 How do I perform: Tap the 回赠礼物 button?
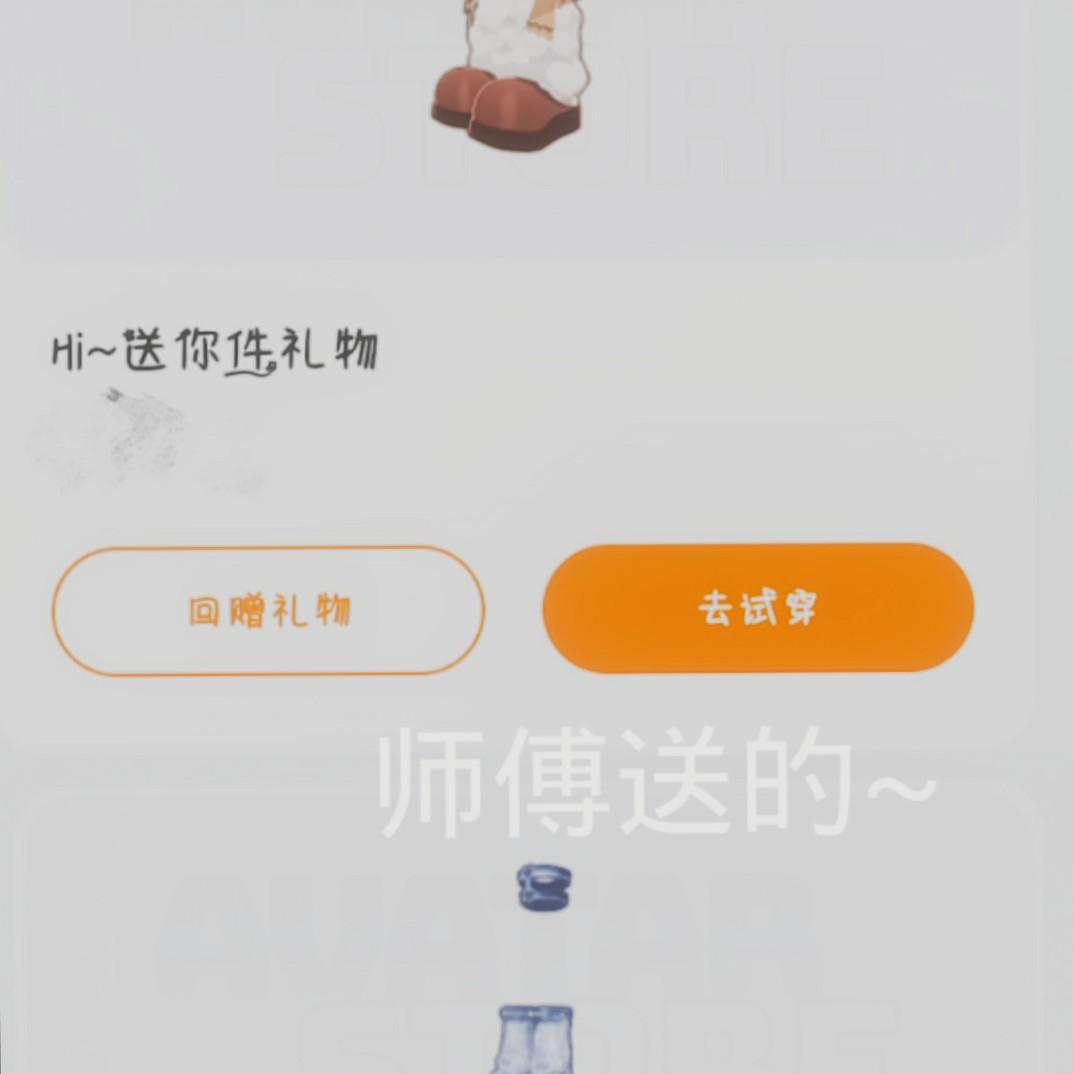268,610
